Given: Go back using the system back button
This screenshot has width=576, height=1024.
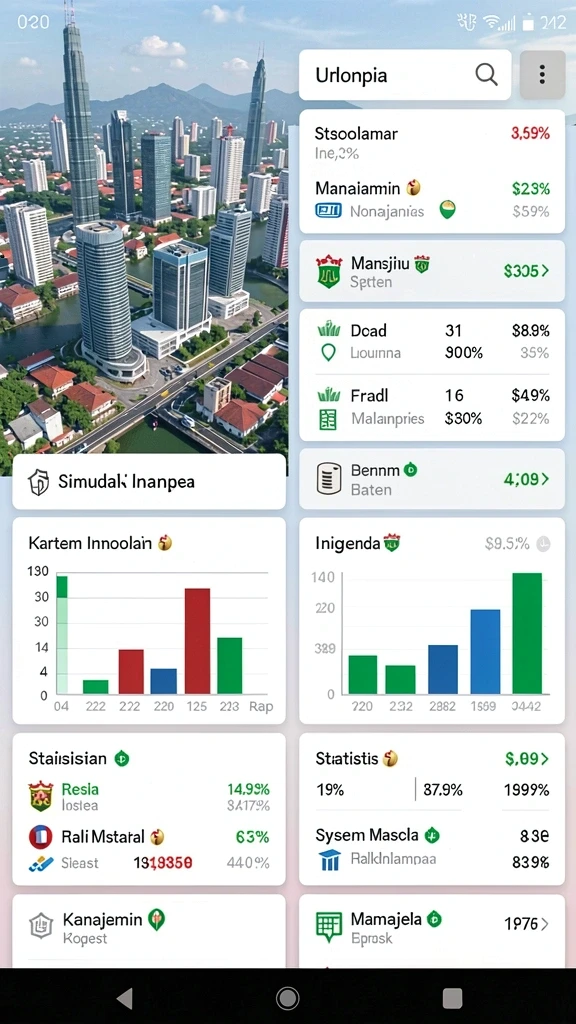Looking at the screenshot, I should point(124,998).
